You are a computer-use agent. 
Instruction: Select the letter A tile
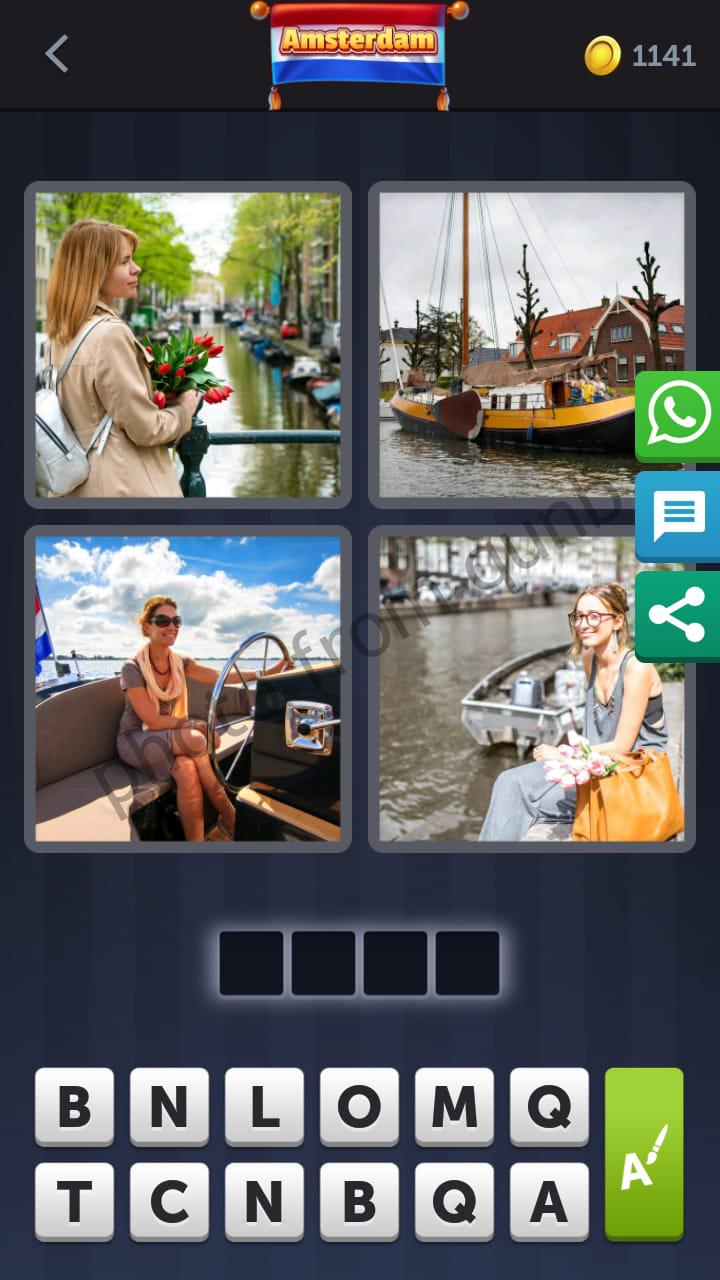point(549,1202)
